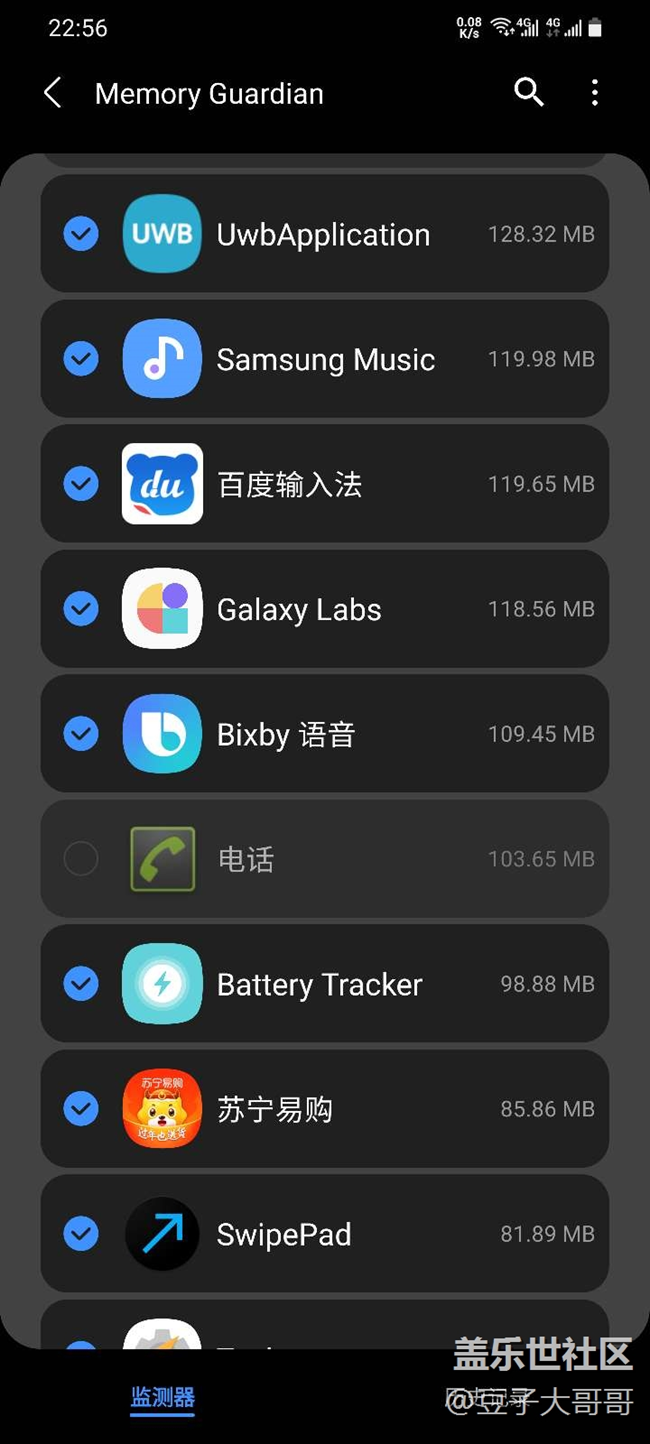The image size is (650, 1444).
Task: Switch to the 监测器 tab
Action: pos(162,1397)
